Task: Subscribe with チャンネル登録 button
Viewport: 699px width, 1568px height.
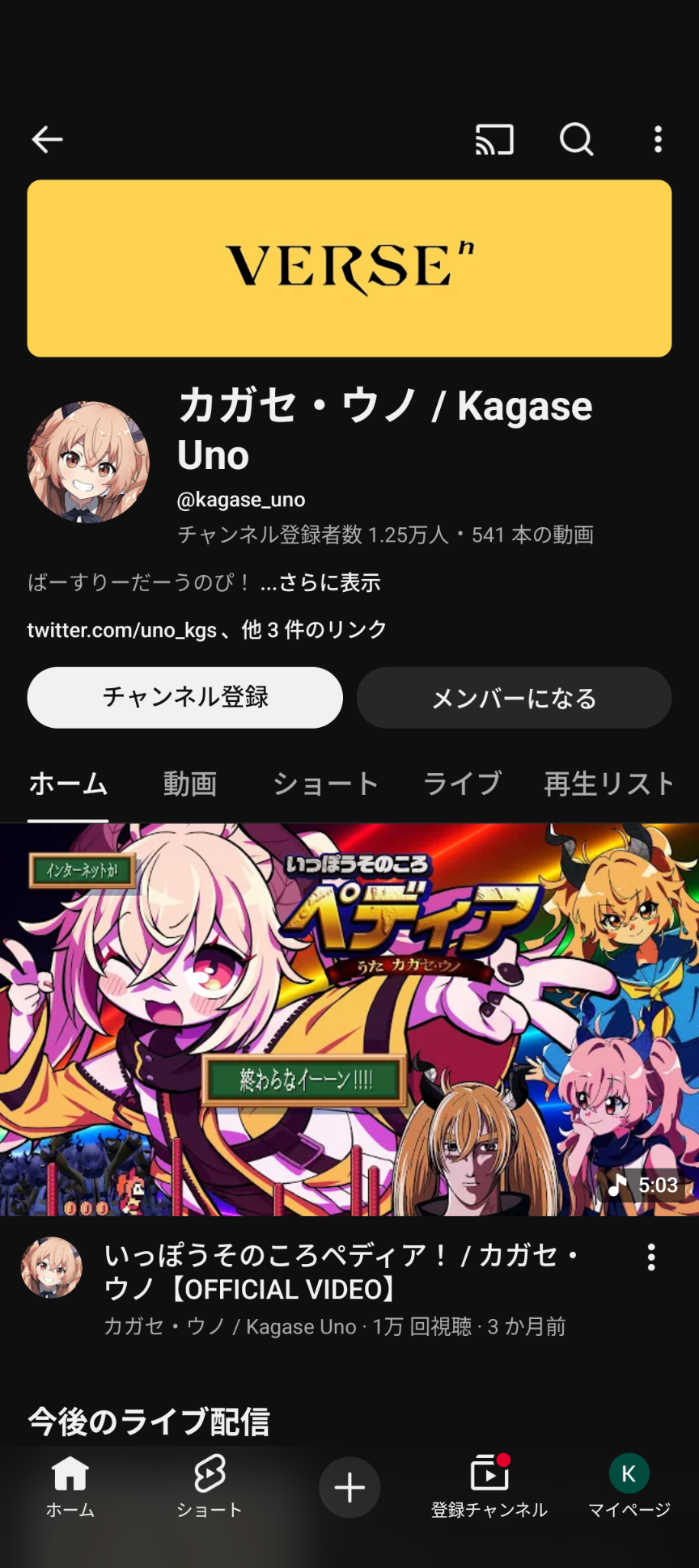Action: 184,697
